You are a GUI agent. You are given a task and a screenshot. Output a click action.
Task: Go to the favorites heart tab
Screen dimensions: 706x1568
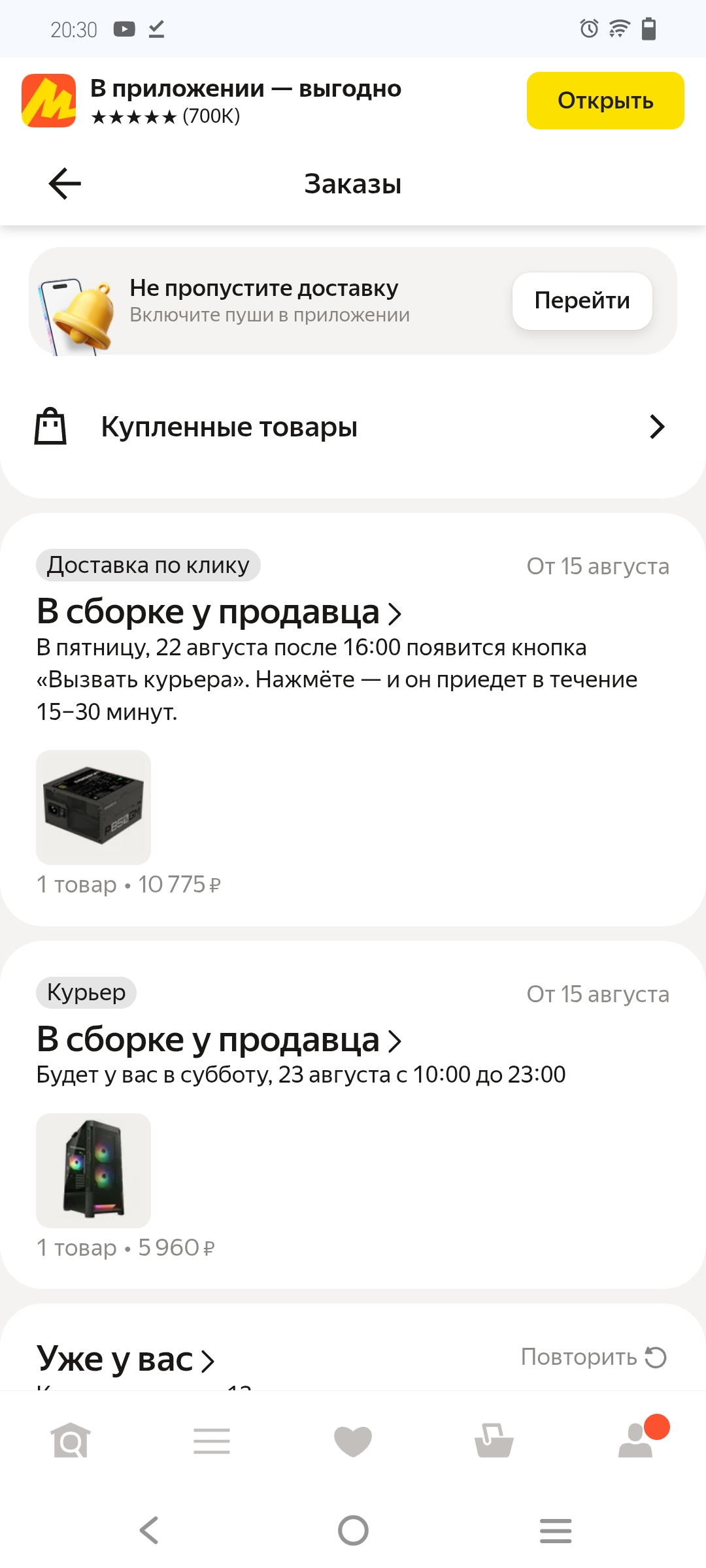click(x=353, y=1441)
